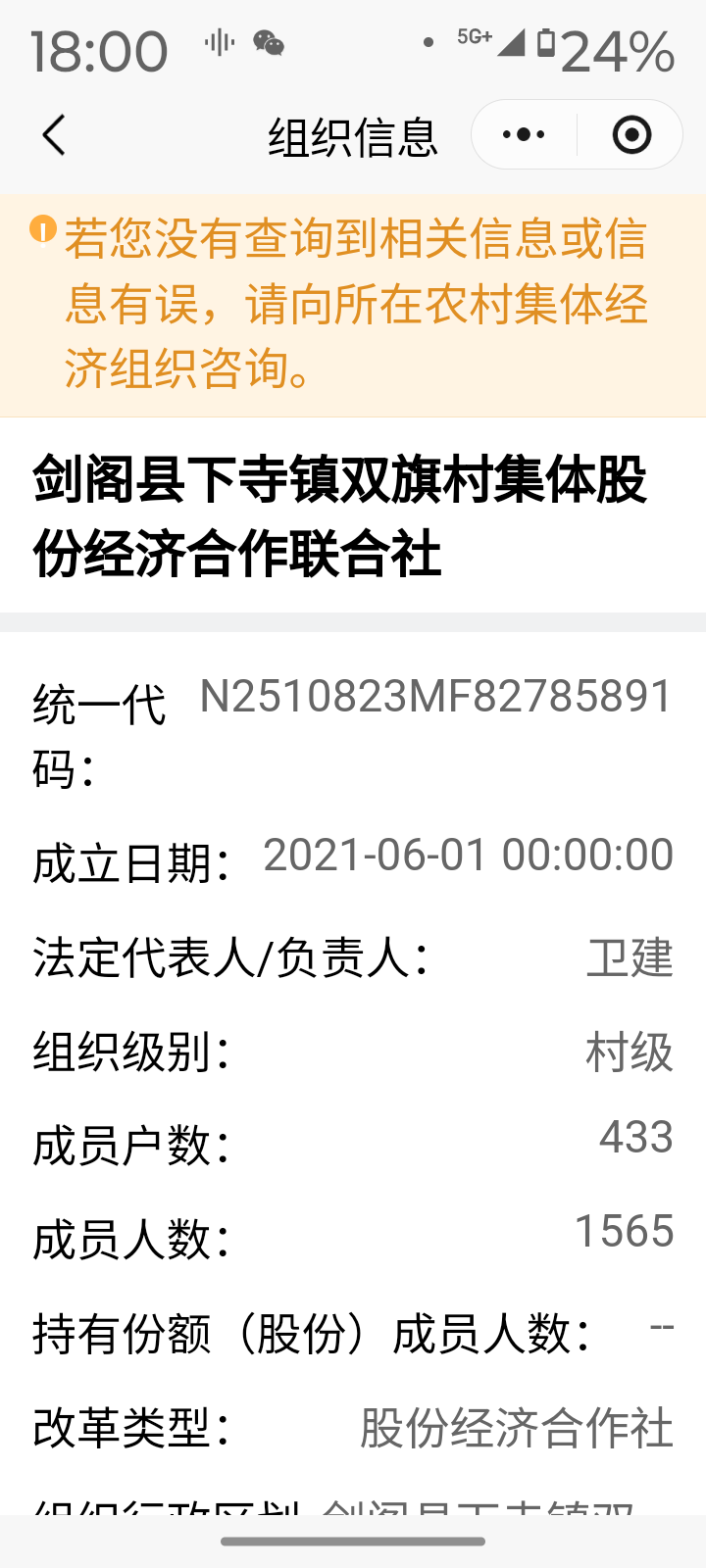This screenshot has height=1568, width=706.
Task: Open the mini program more options menu
Action: coord(524,135)
